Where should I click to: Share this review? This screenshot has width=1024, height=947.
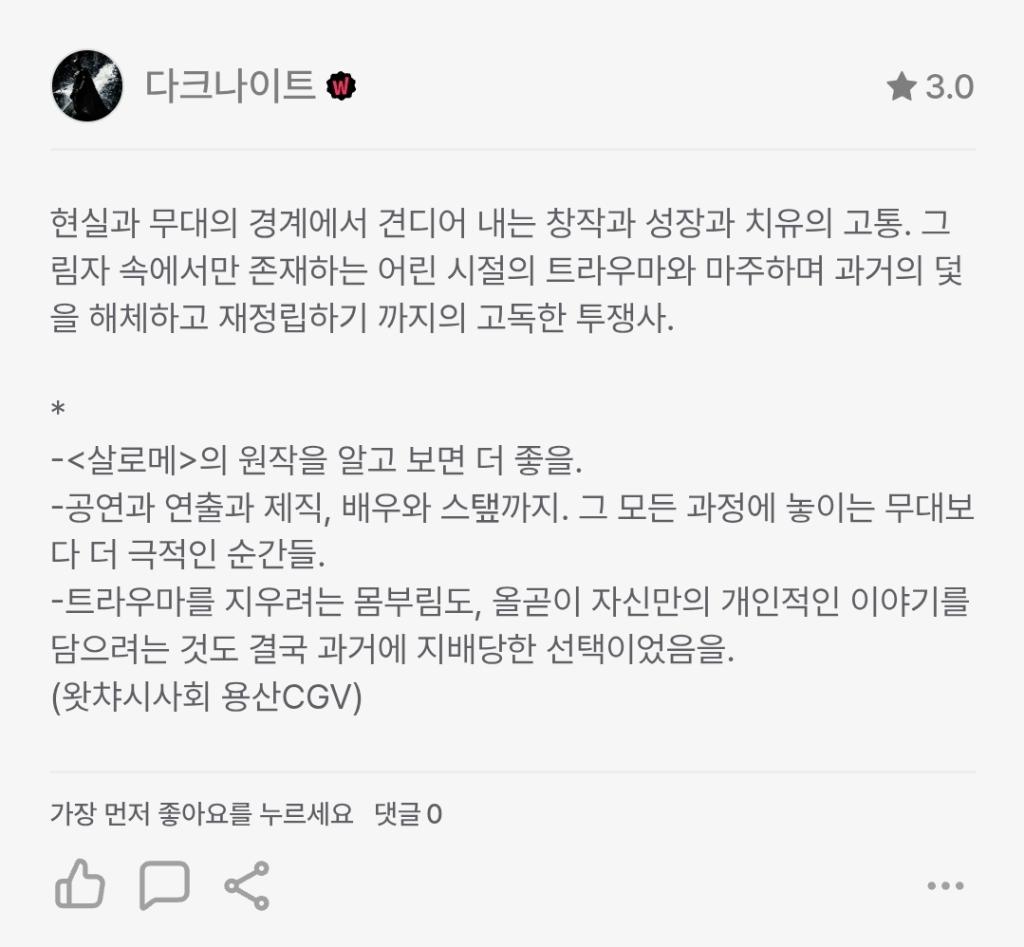pyautogui.click(x=247, y=885)
